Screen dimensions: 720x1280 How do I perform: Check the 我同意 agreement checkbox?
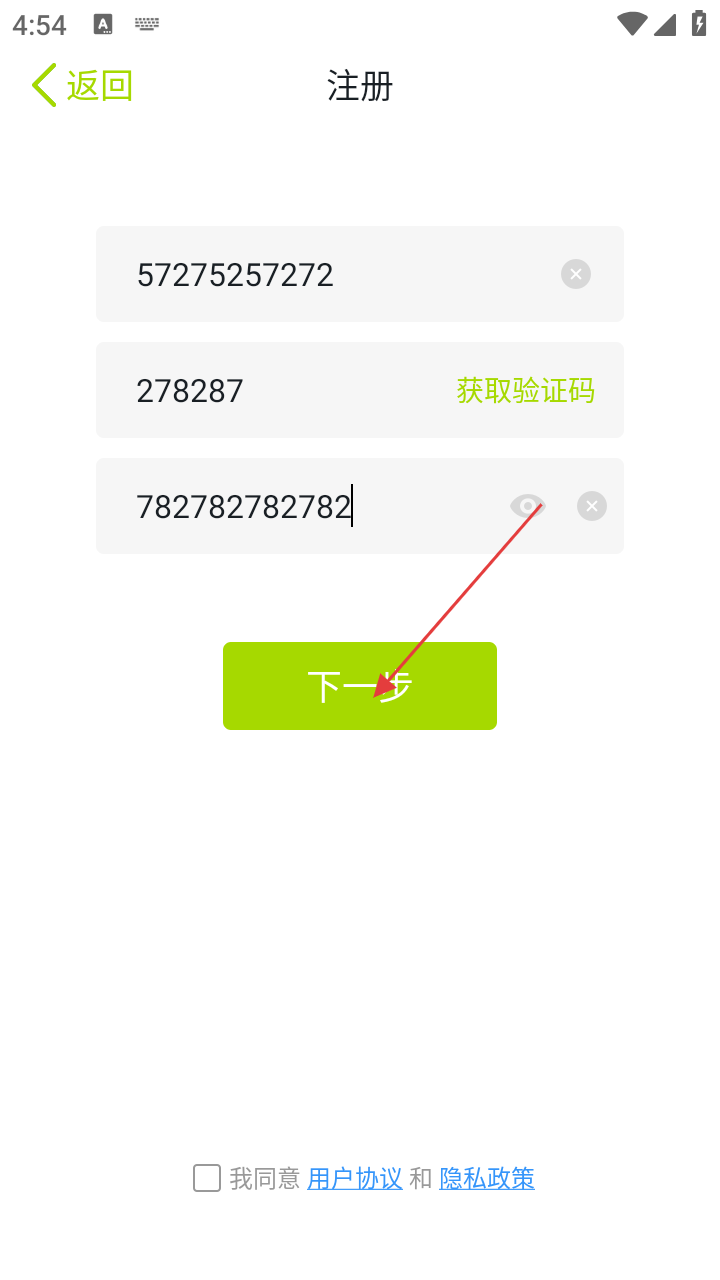pyautogui.click(x=207, y=1178)
